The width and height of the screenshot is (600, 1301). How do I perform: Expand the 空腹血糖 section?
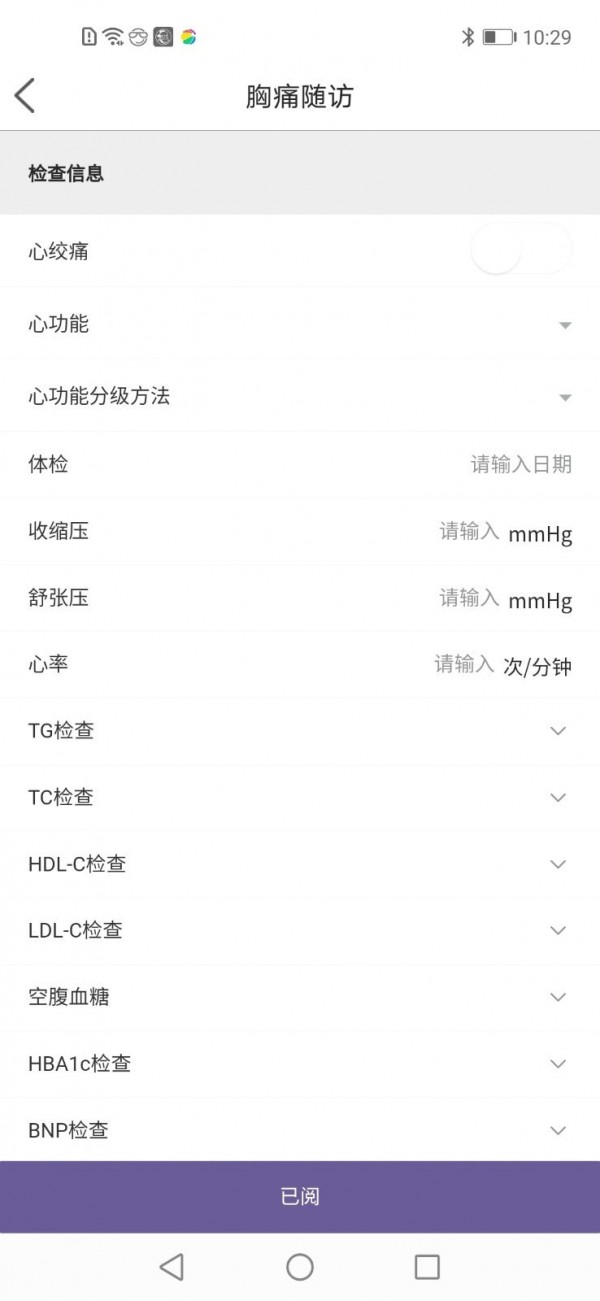coord(558,997)
